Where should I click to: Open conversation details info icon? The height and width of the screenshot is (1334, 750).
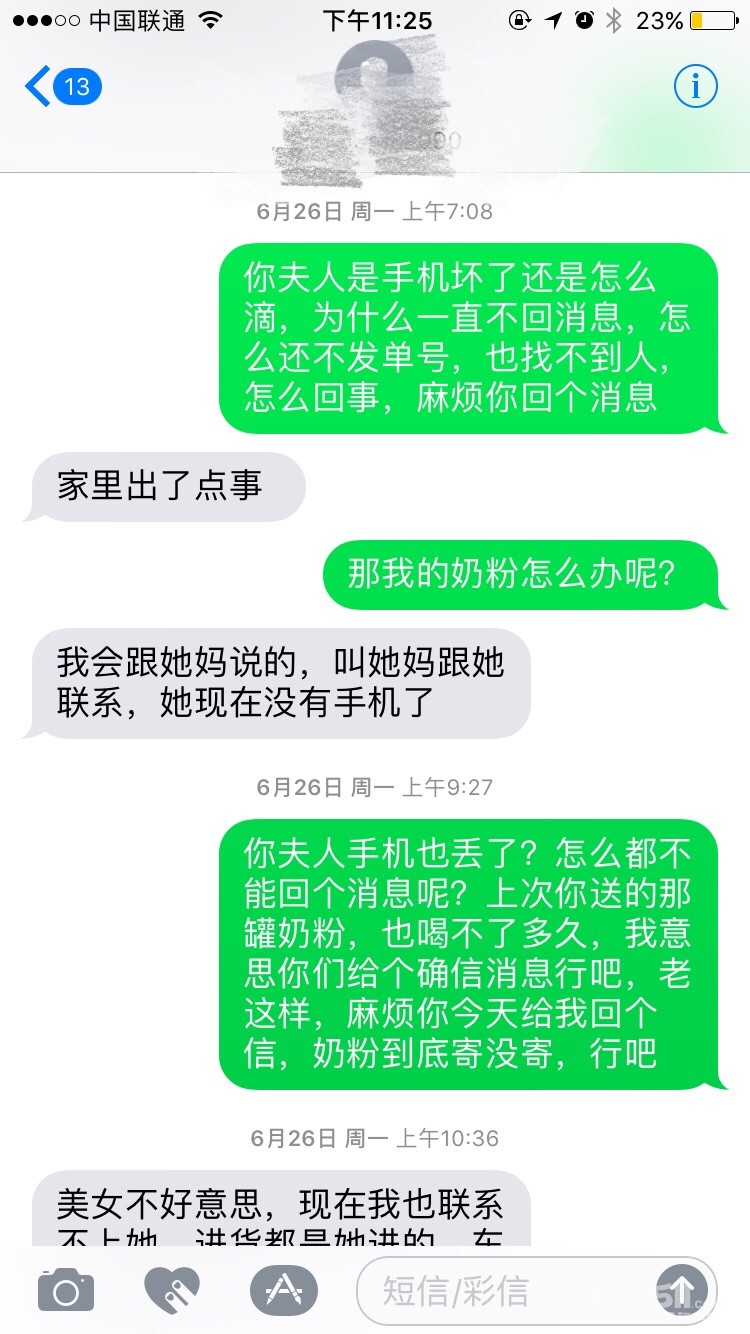click(x=695, y=87)
